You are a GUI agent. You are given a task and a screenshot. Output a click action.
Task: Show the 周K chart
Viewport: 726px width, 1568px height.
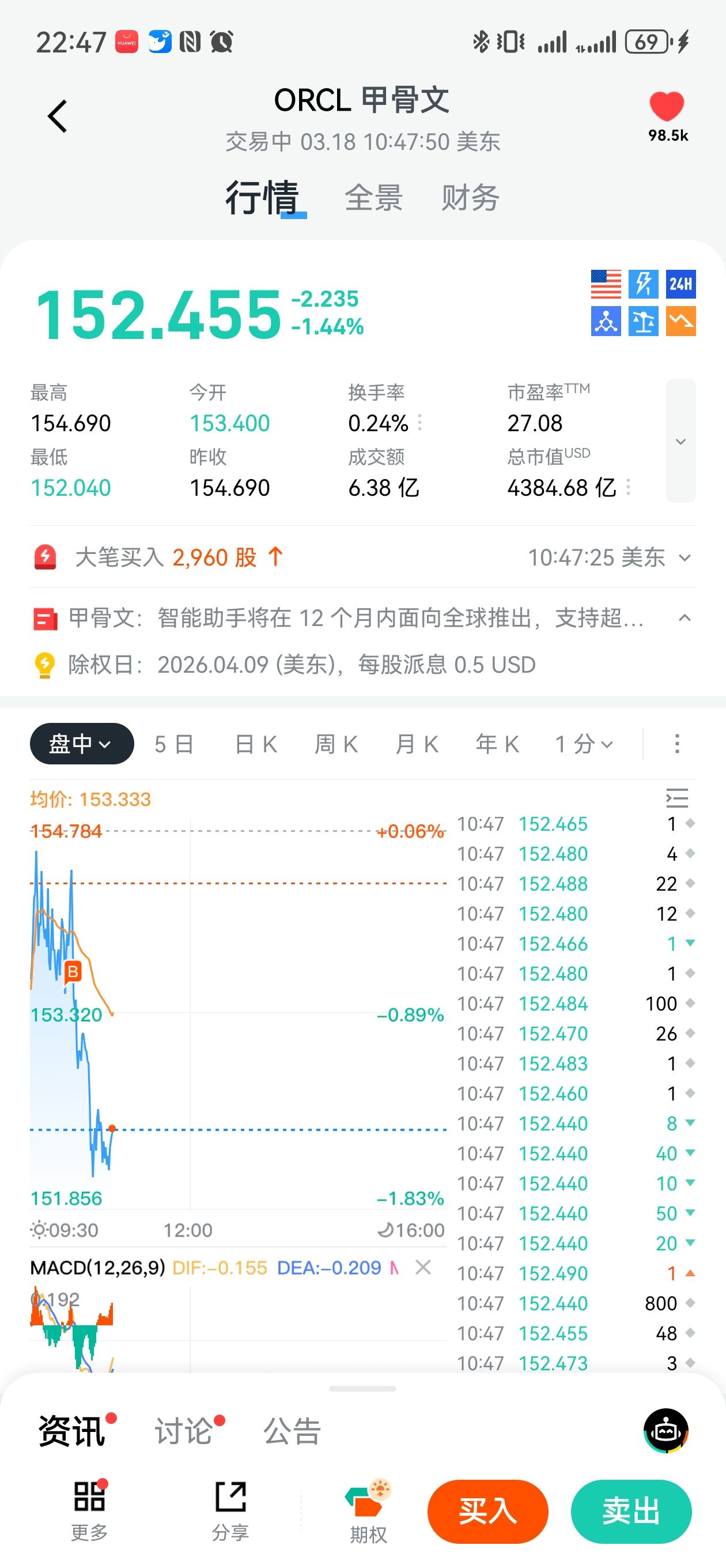click(x=336, y=744)
